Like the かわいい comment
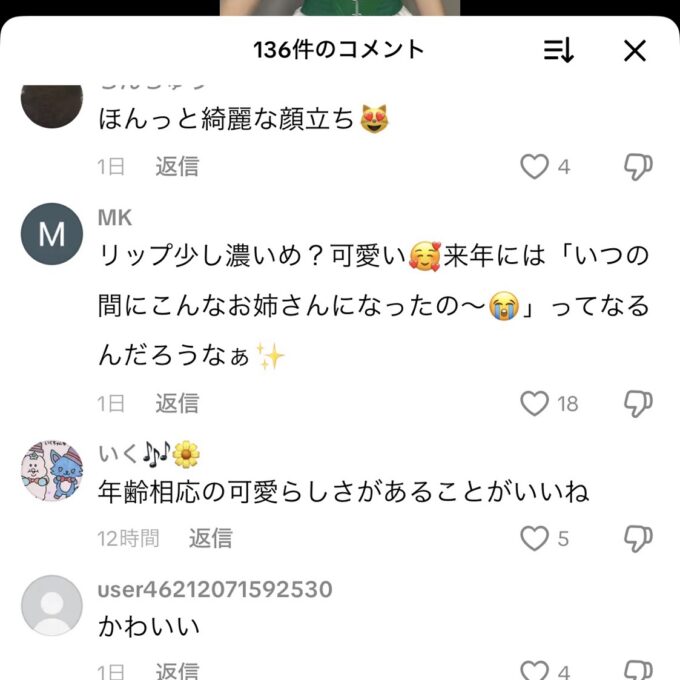This screenshot has height=680, width=680. point(535,671)
